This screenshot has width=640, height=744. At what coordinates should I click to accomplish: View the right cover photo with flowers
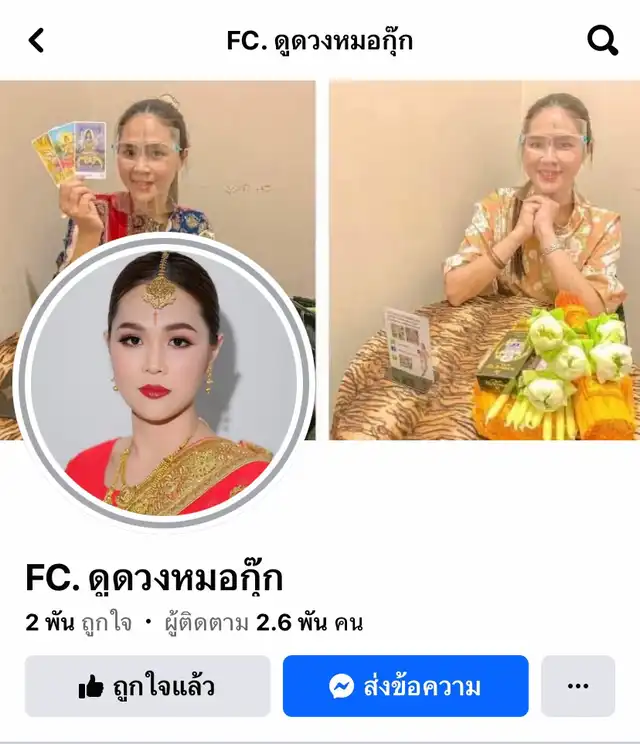(x=484, y=260)
